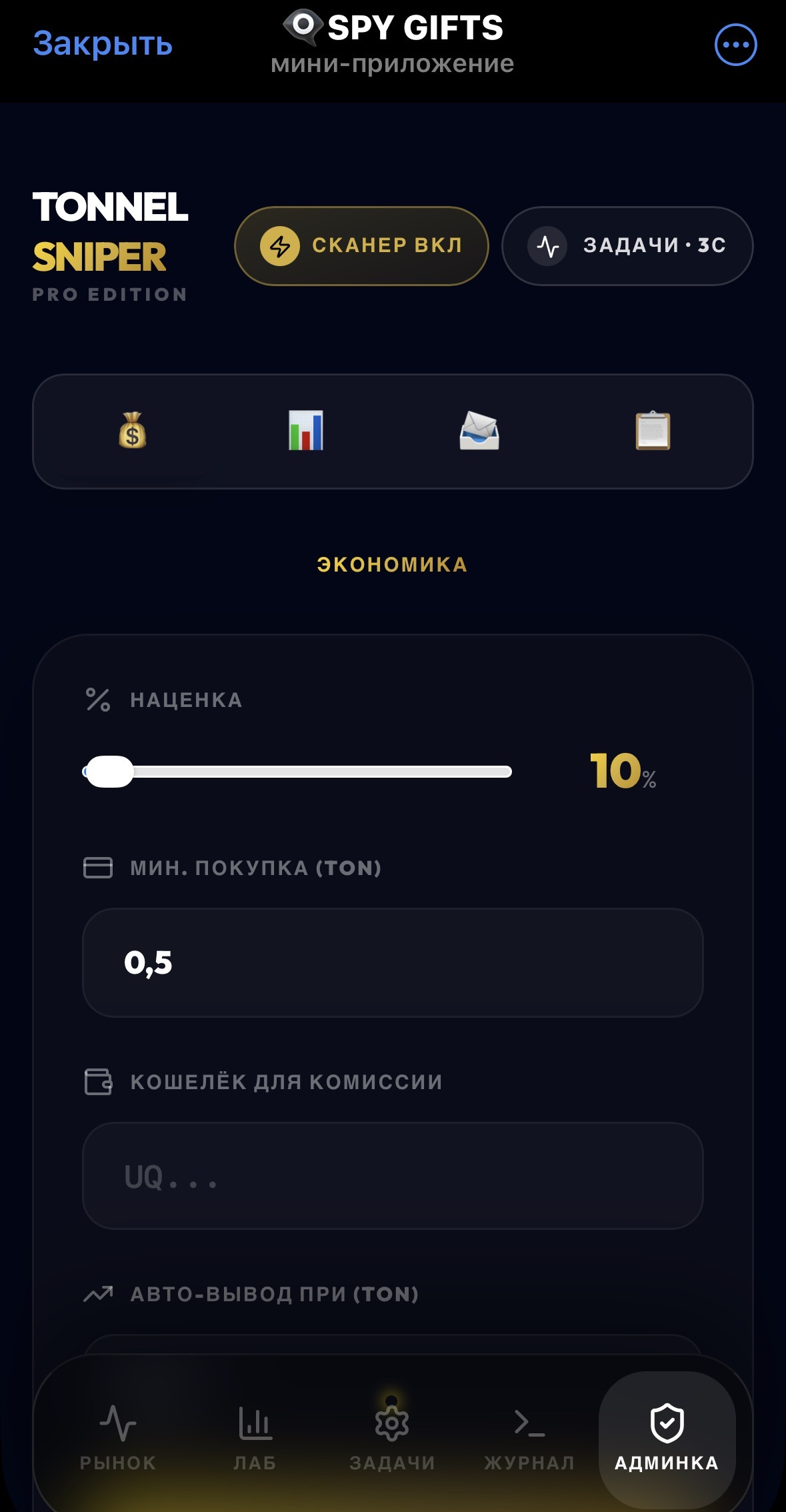Switch to the mail inbox admin tab
This screenshot has width=786, height=1512.
click(479, 430)
